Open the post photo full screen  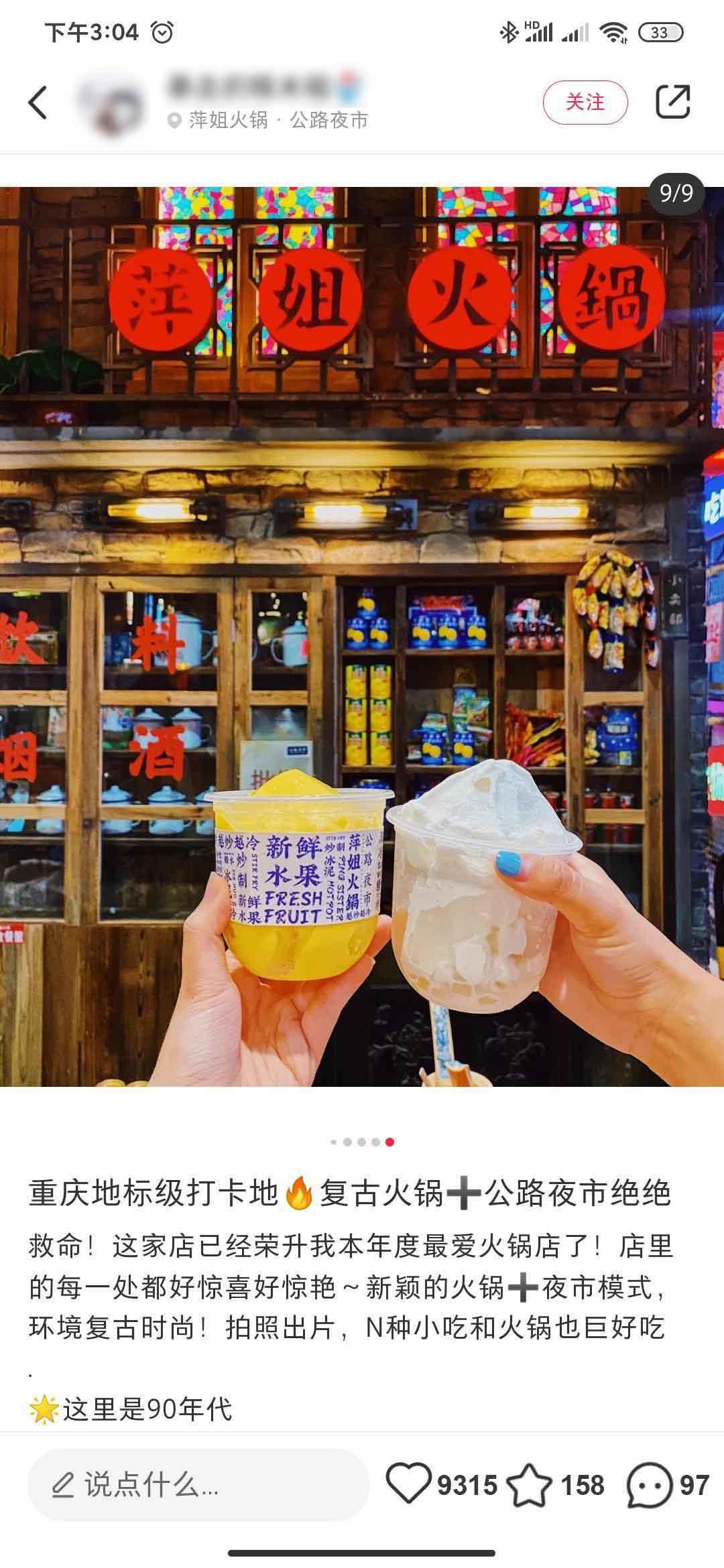[362, 637]
